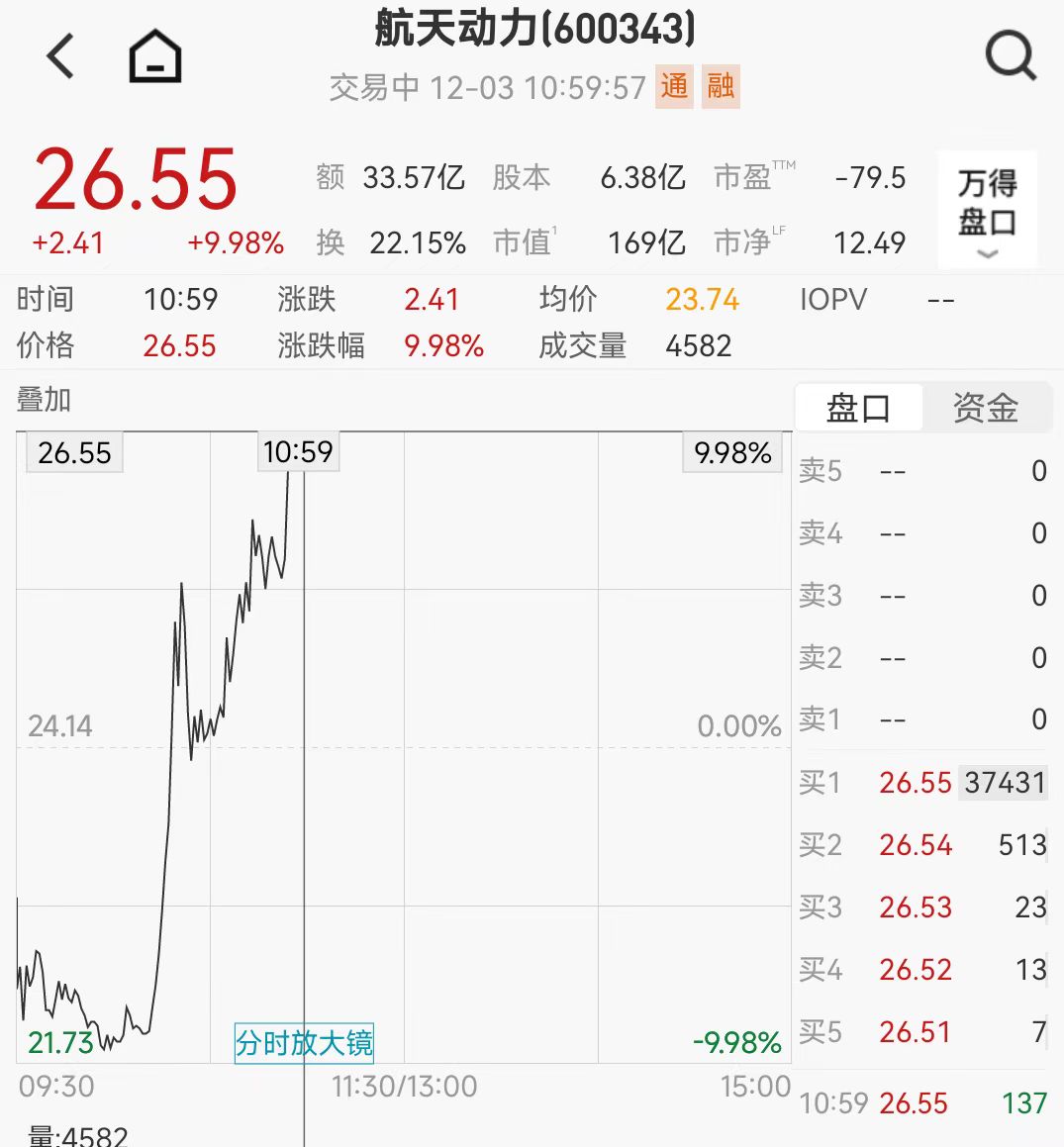The image size is (1064, 1147).
Task: Tap the 叠加 overlay option
Action: click(45, 400)
